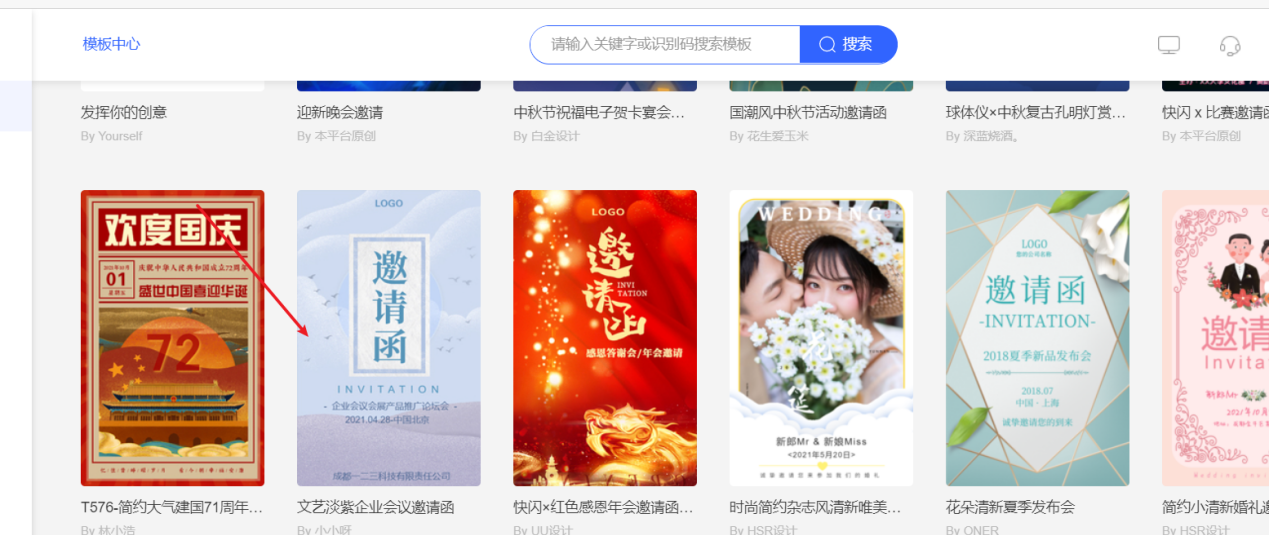Open the pink 简约小清新婚礼邀请 template
The width and height of the screenshot is (1269, 535).
tap(1215, 337)
